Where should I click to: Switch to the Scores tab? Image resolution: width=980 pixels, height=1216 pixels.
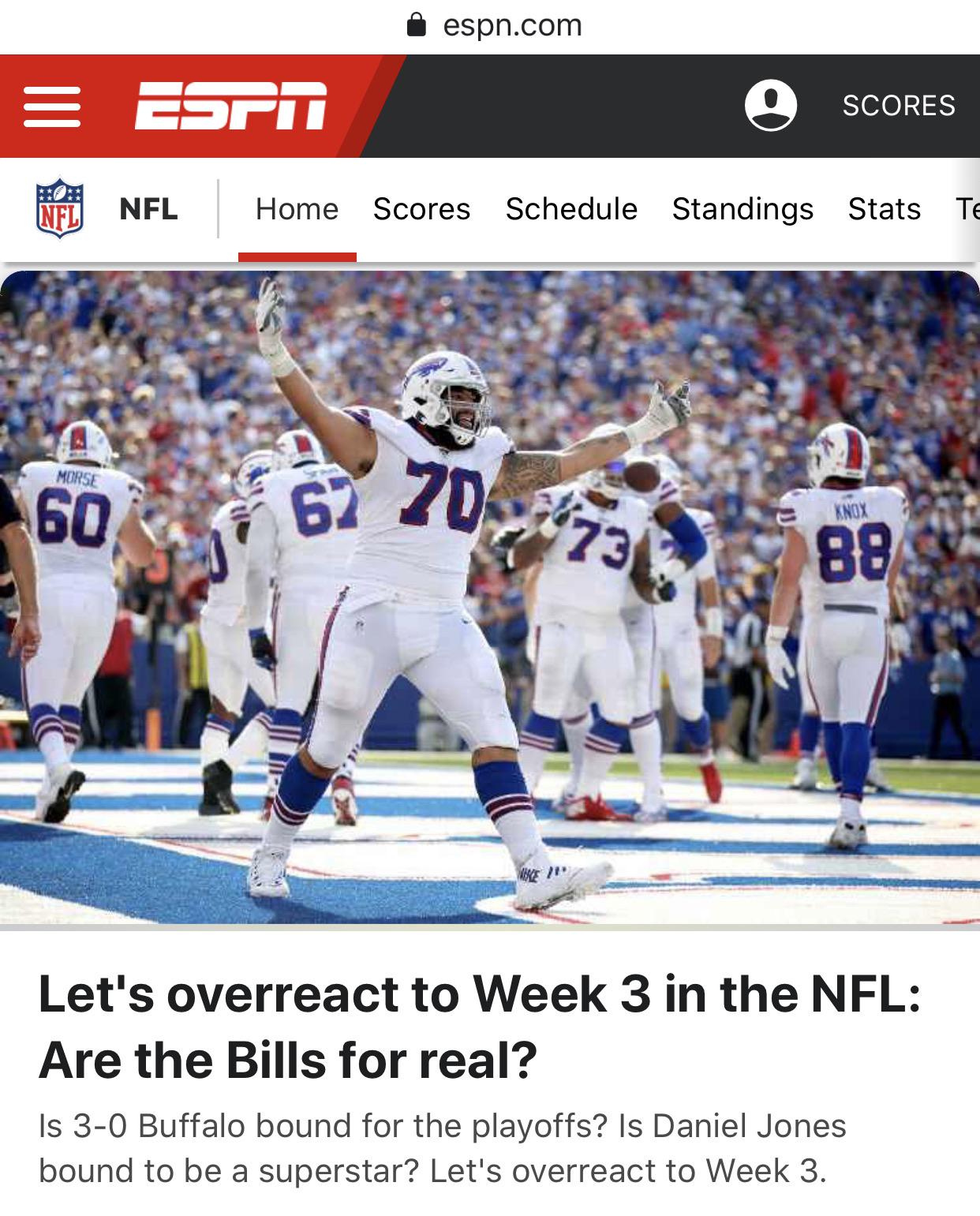421,209
